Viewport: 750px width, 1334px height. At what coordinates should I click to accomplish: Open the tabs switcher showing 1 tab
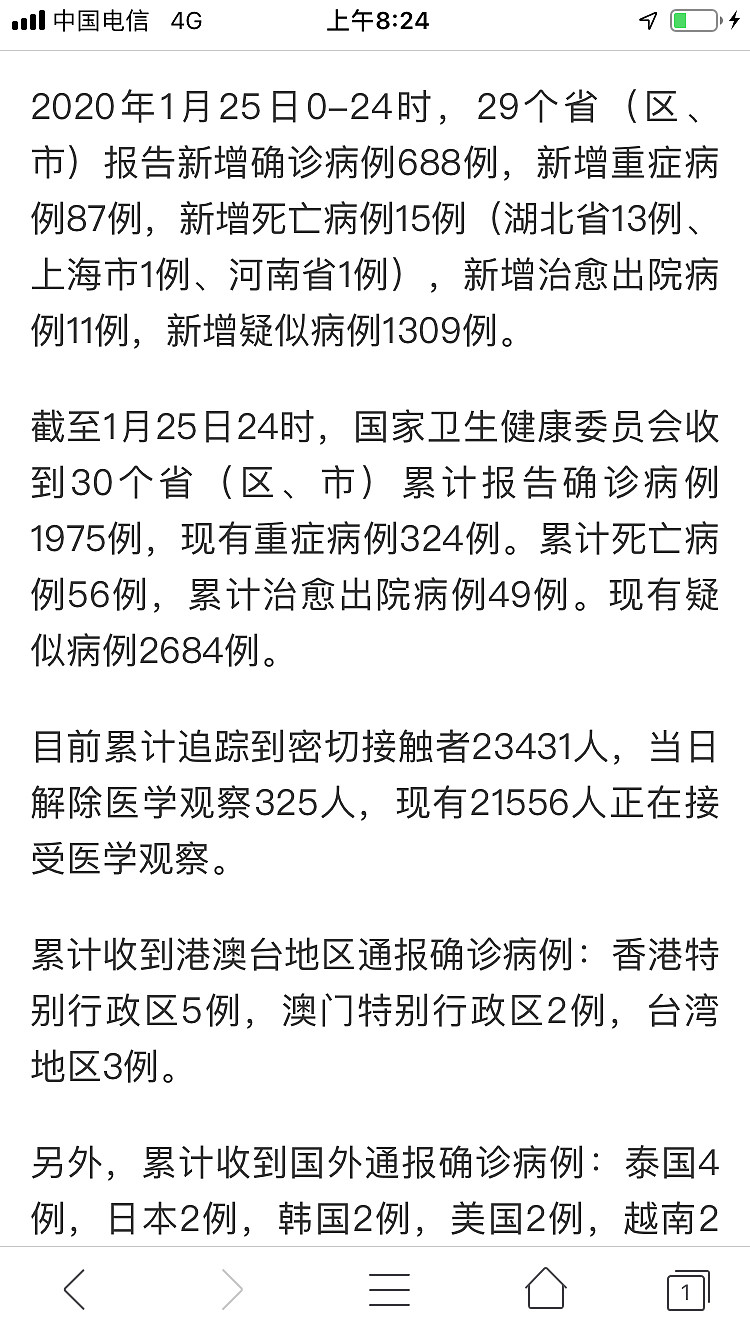[687, 1290]
